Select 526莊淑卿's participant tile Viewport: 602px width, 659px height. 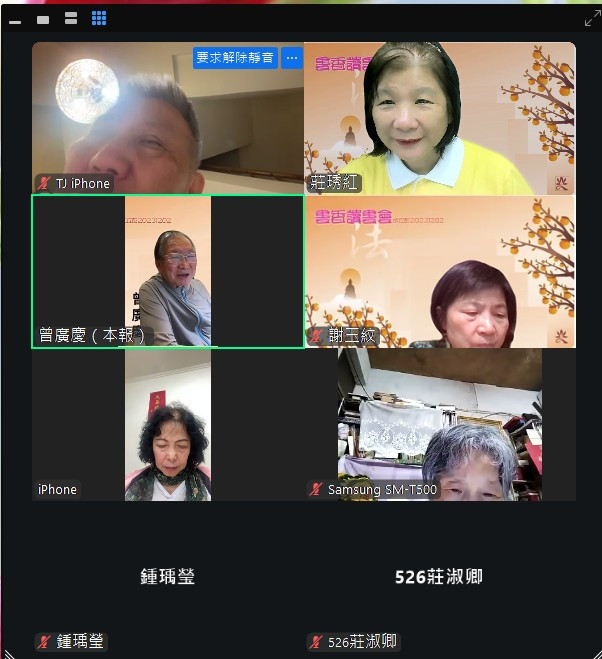pos(440,577)
